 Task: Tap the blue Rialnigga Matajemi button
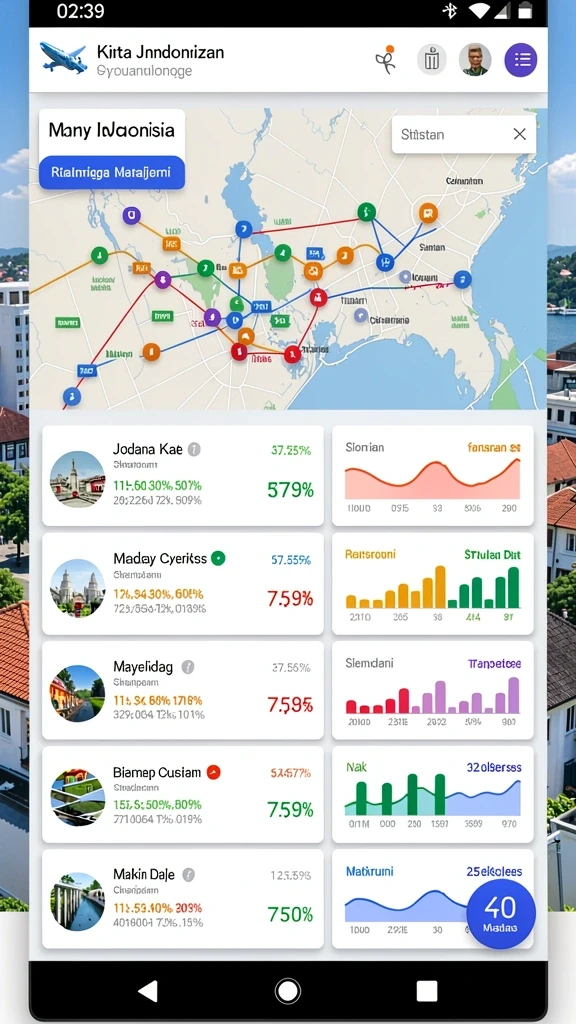(x=112, y=172)
